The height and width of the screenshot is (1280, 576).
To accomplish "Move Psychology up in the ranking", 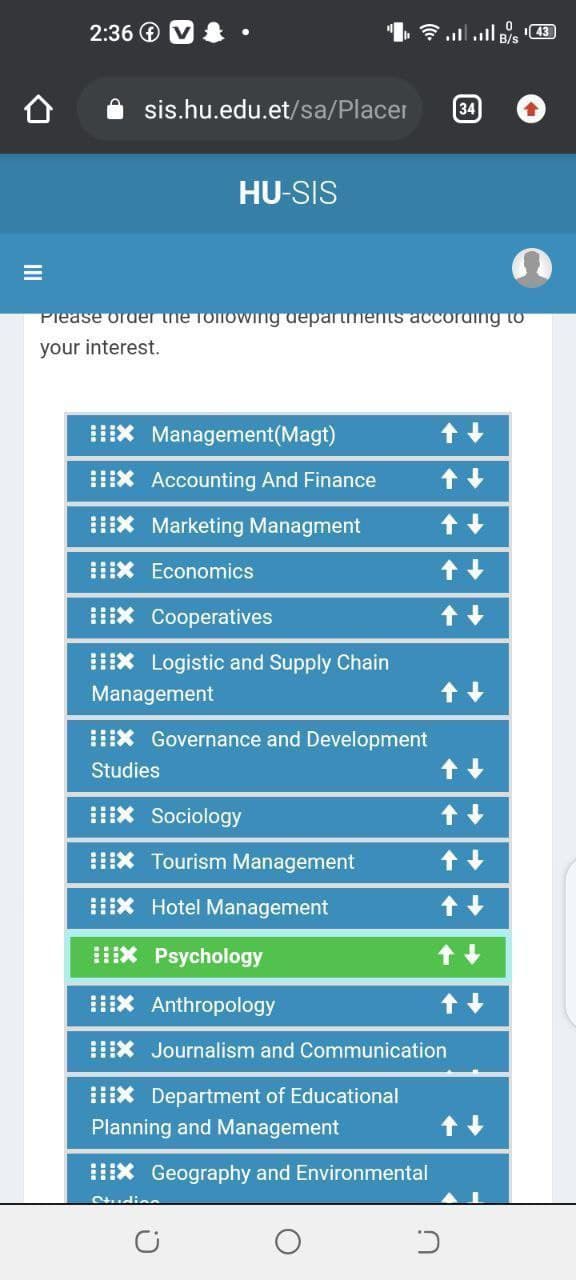I will tap(447, 956).
